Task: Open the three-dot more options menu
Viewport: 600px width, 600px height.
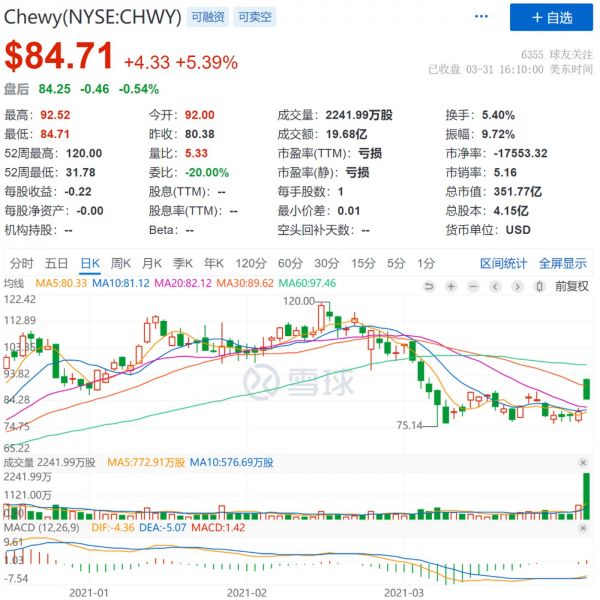Action: pyautogui.click(x=482, y=17)
